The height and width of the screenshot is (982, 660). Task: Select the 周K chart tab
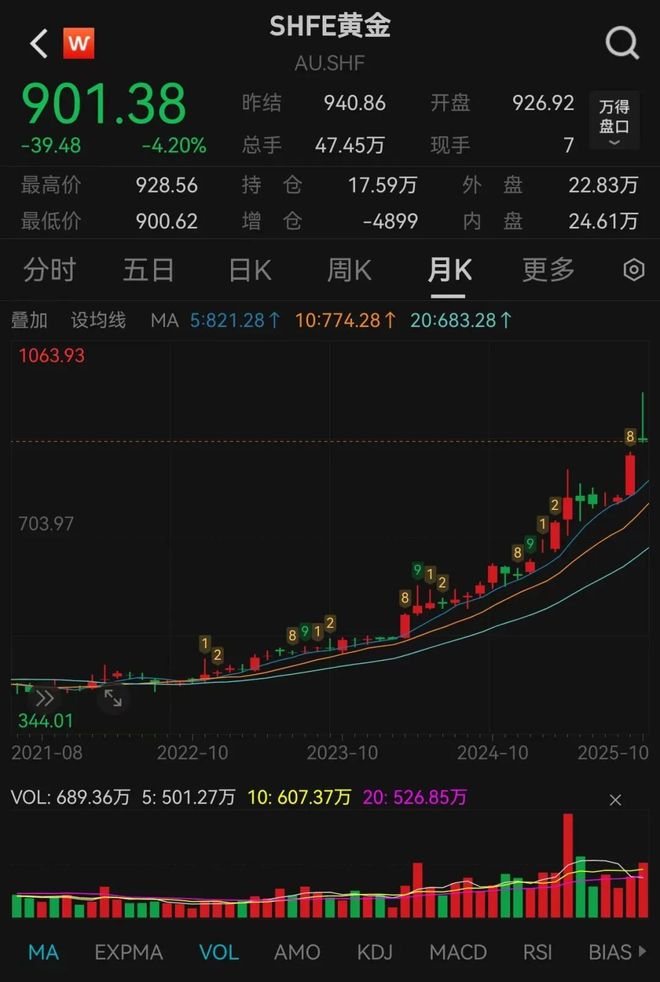coord(349,270)
